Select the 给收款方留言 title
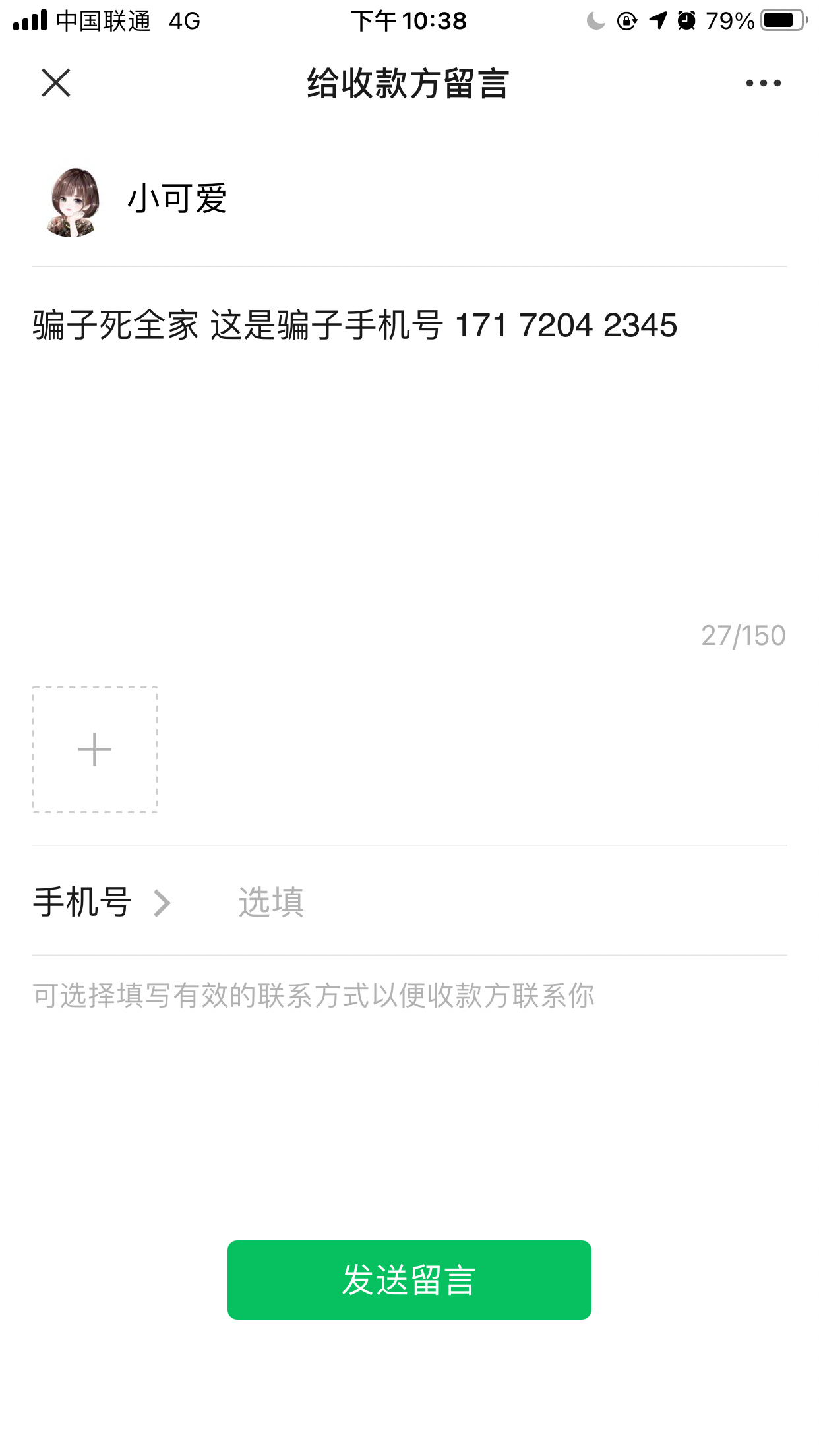Image resolution: width=819 pixels, height=1456 pixels. pos(409,82)
